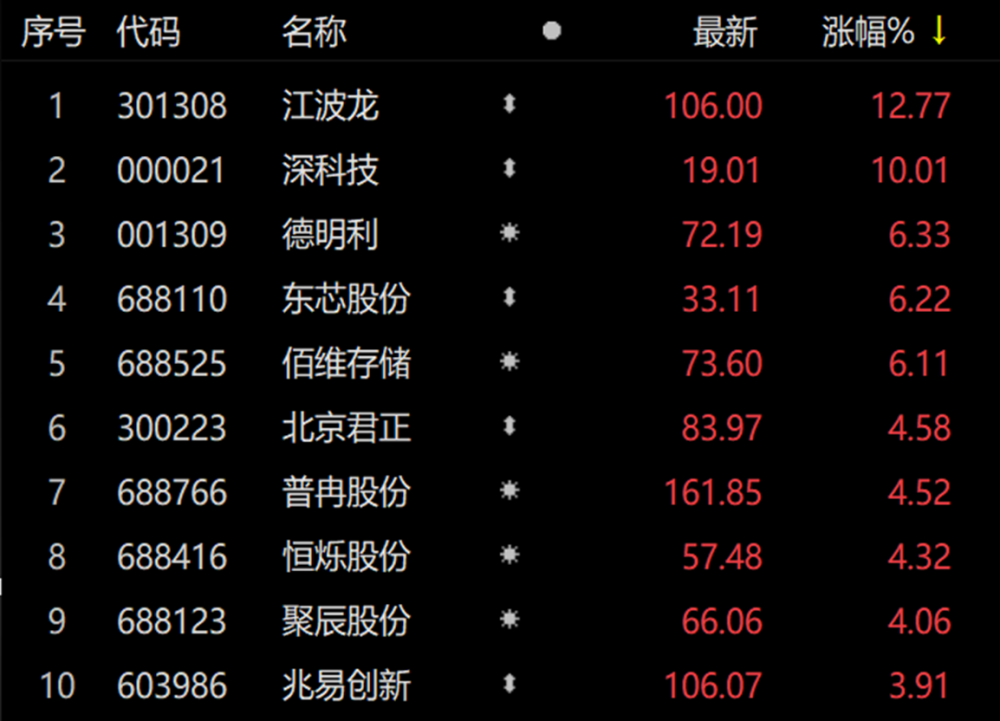Sort by the 名称 column header
Screen dimensions: 1000x721
[313, 32]
